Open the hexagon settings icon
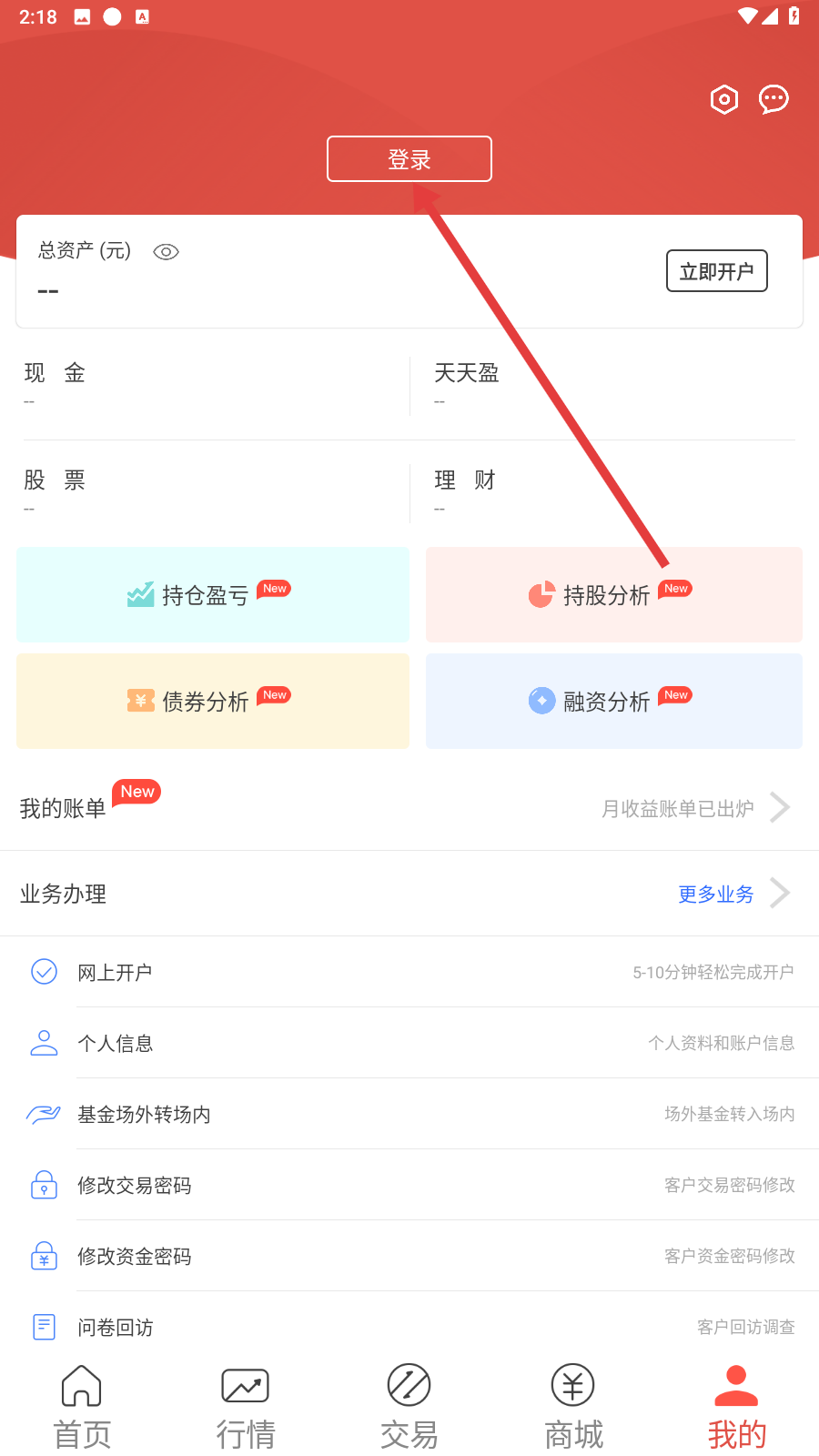819x1456 pixels. [x=724, y=99]
